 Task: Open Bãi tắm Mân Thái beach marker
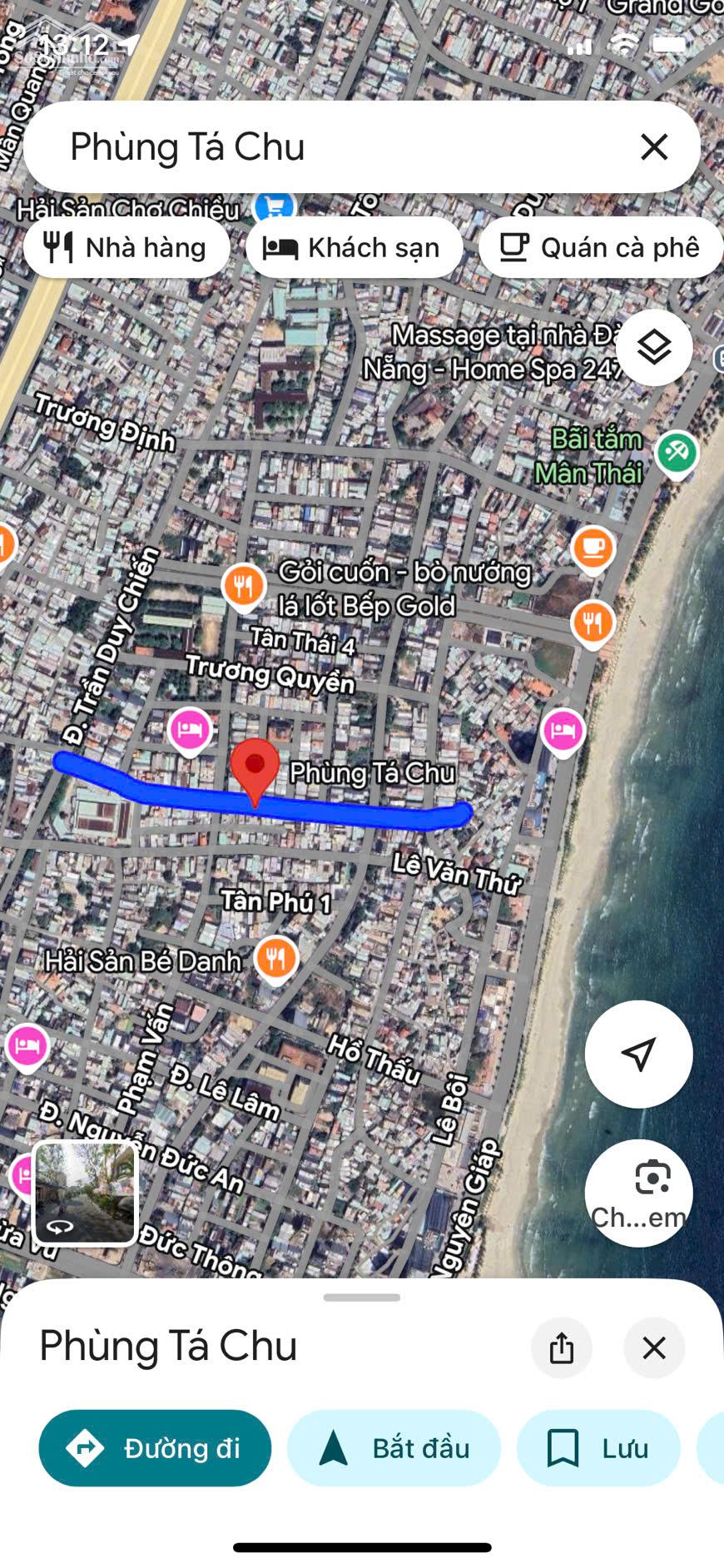[677, 454]
